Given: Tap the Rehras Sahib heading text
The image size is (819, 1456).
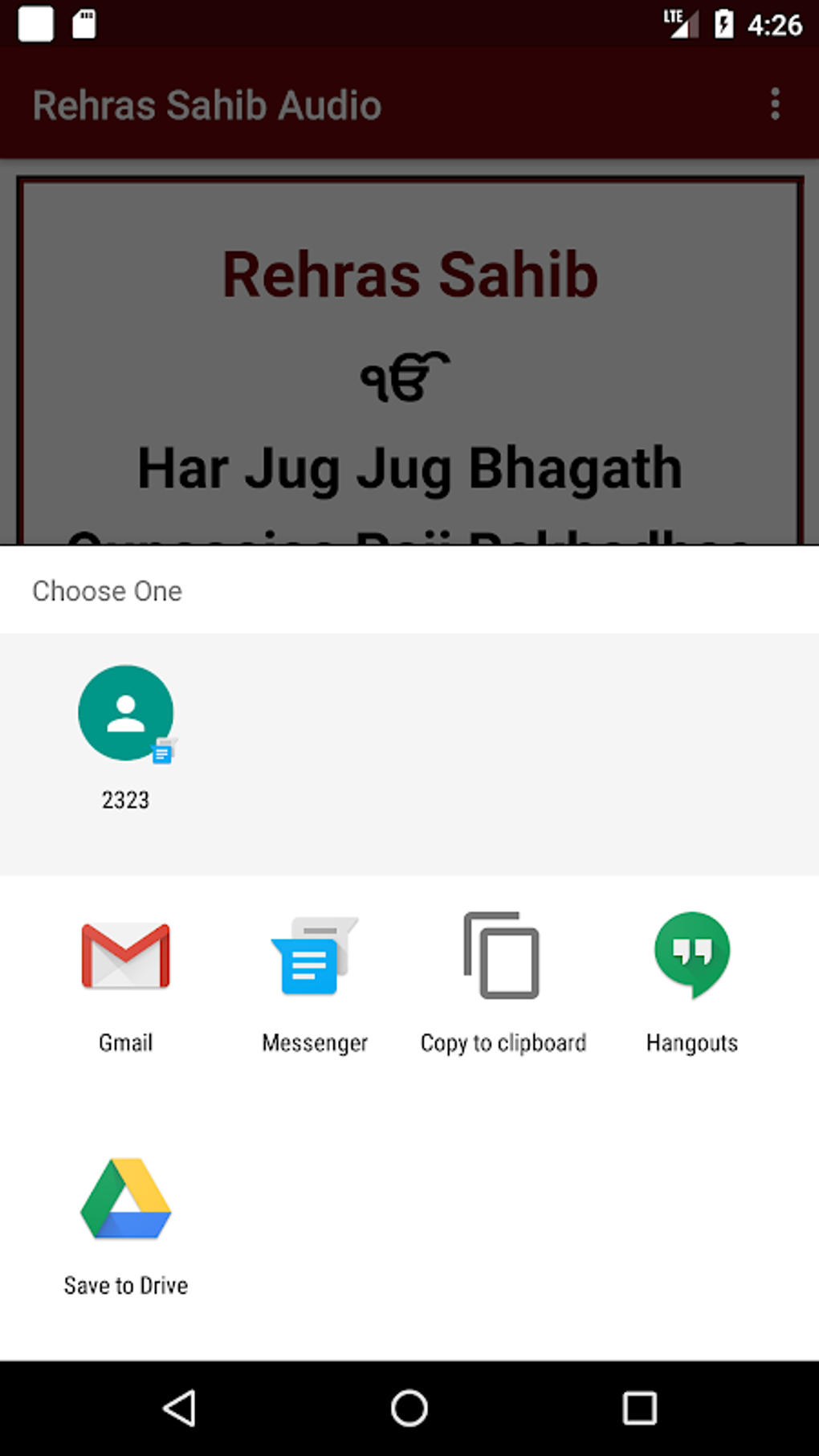Looking at the screenshot, I should point(409,275).
